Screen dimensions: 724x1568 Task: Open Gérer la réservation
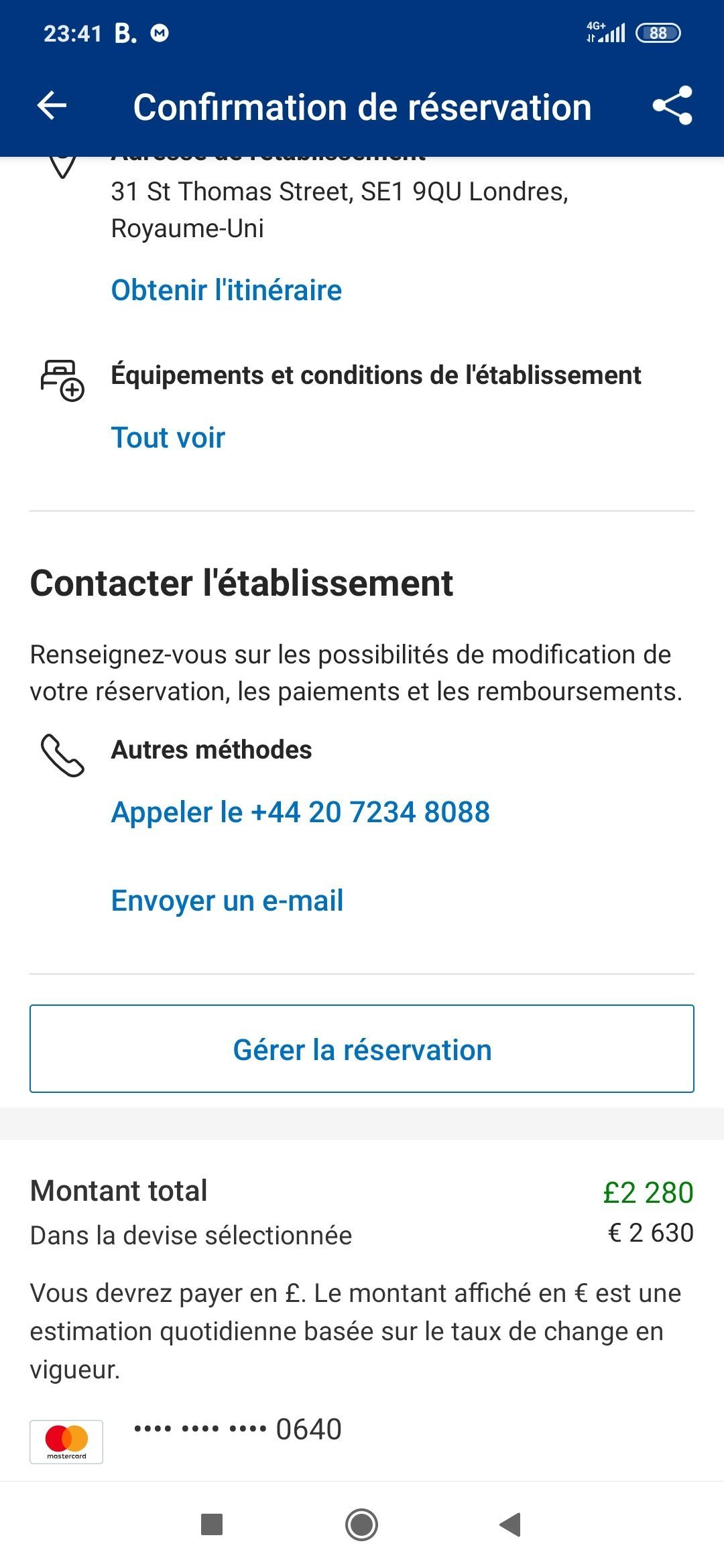click(362, 1049)
